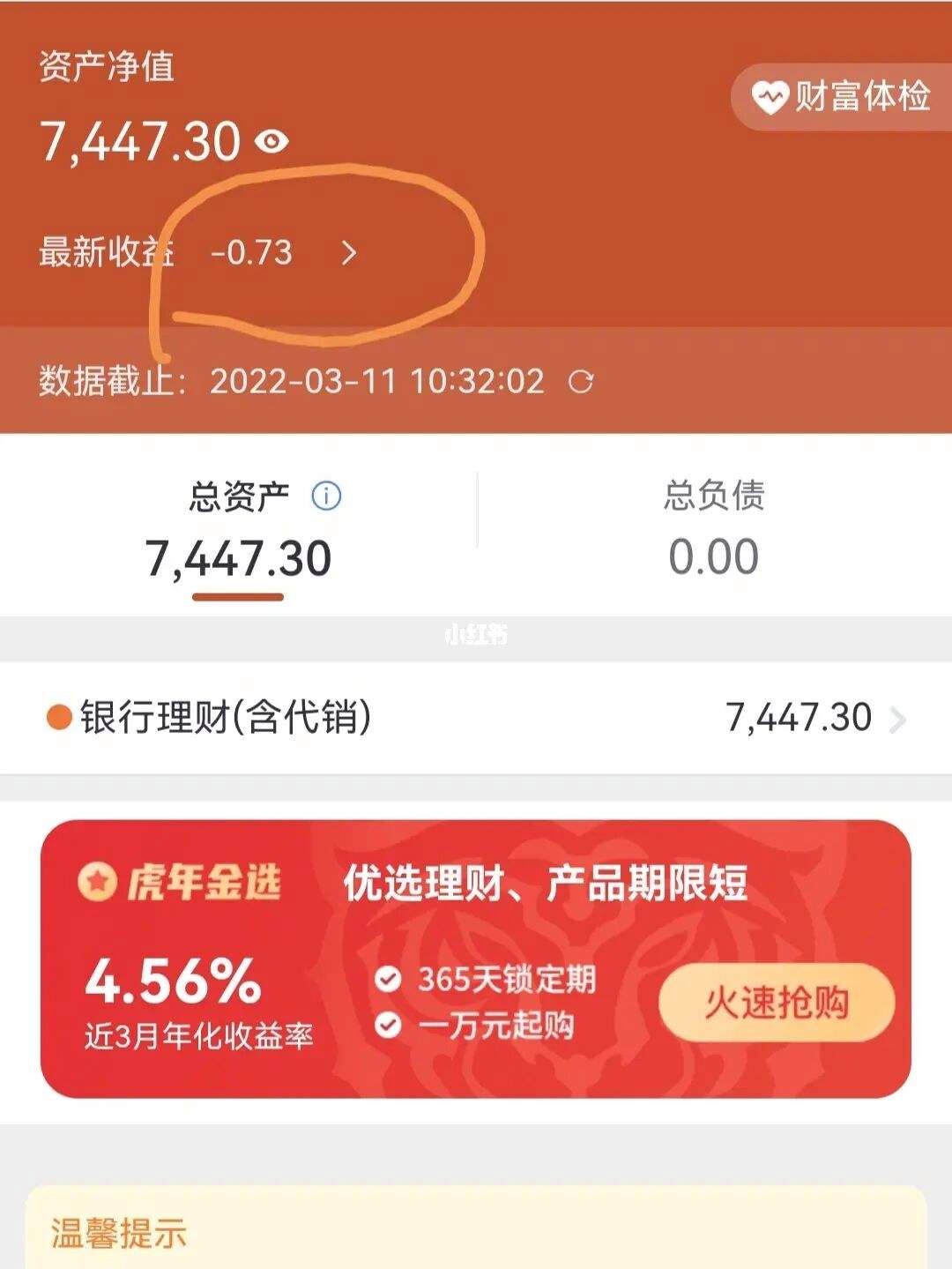The width and height of the screenshot is (952, 1269).
Task: Click the eye icon to hide asset value
Action: pyautogui.click(x=271, y=139)
